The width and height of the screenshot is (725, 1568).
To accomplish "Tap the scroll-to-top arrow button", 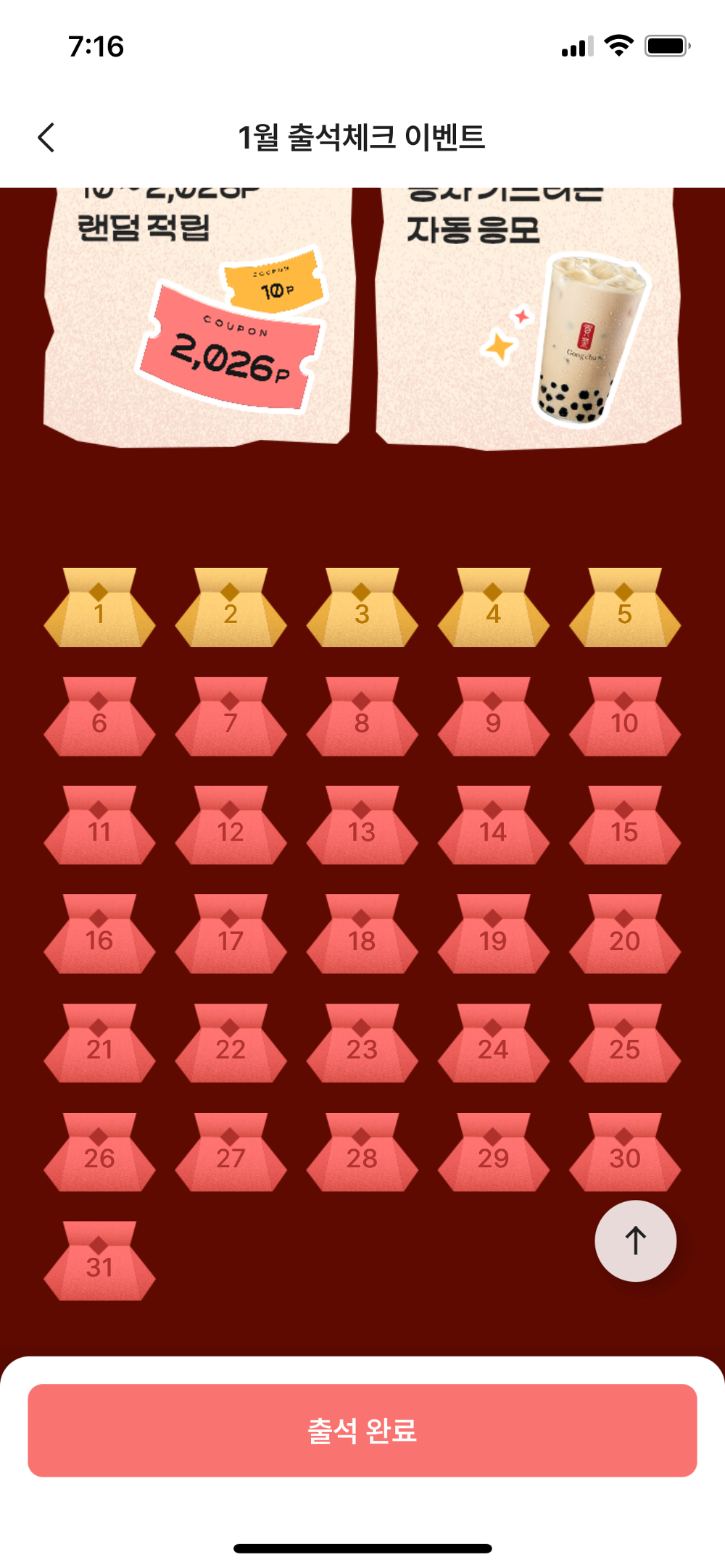I will (635, 1240).
